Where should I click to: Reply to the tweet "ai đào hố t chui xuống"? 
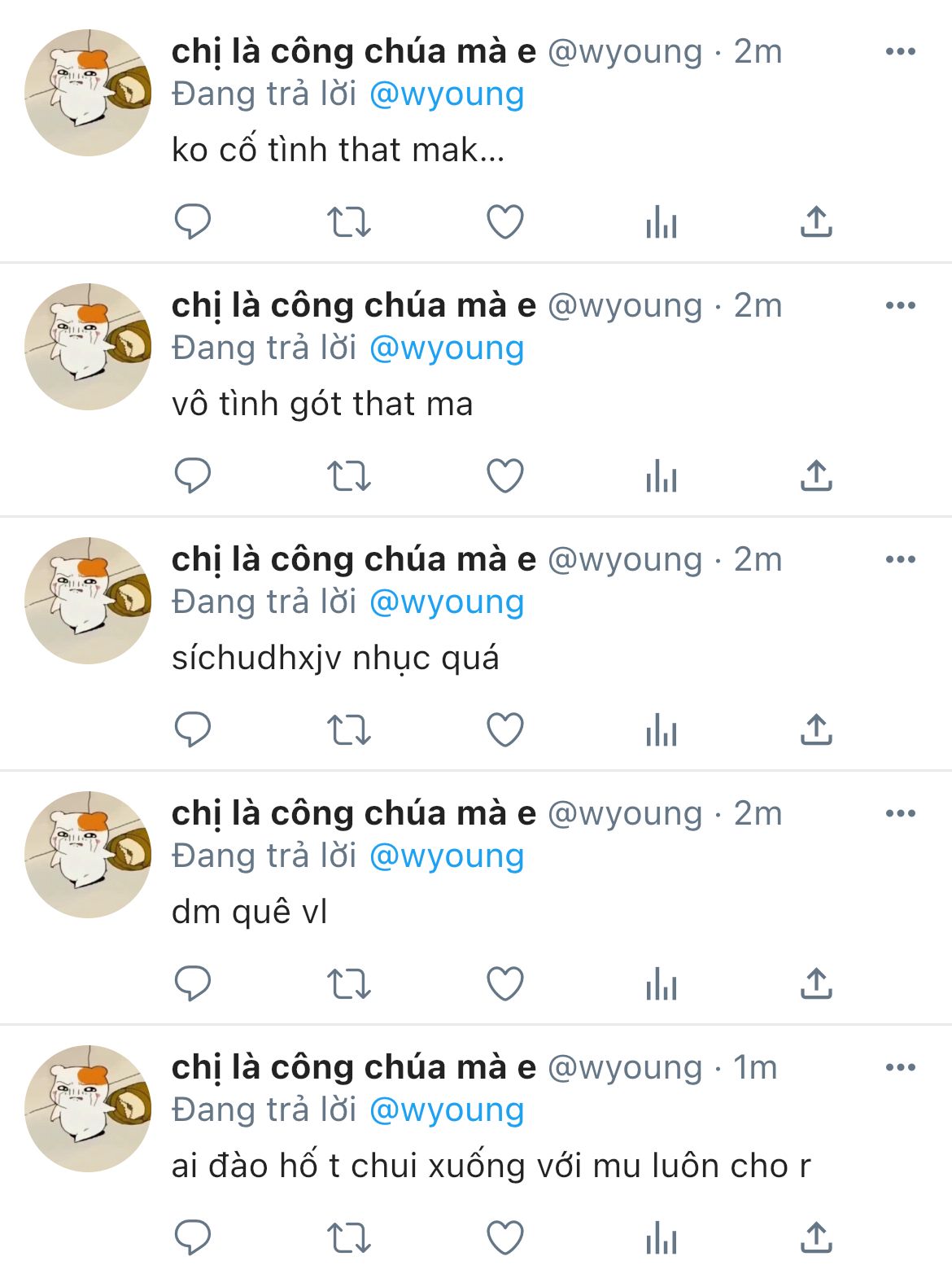[193, 1237]
